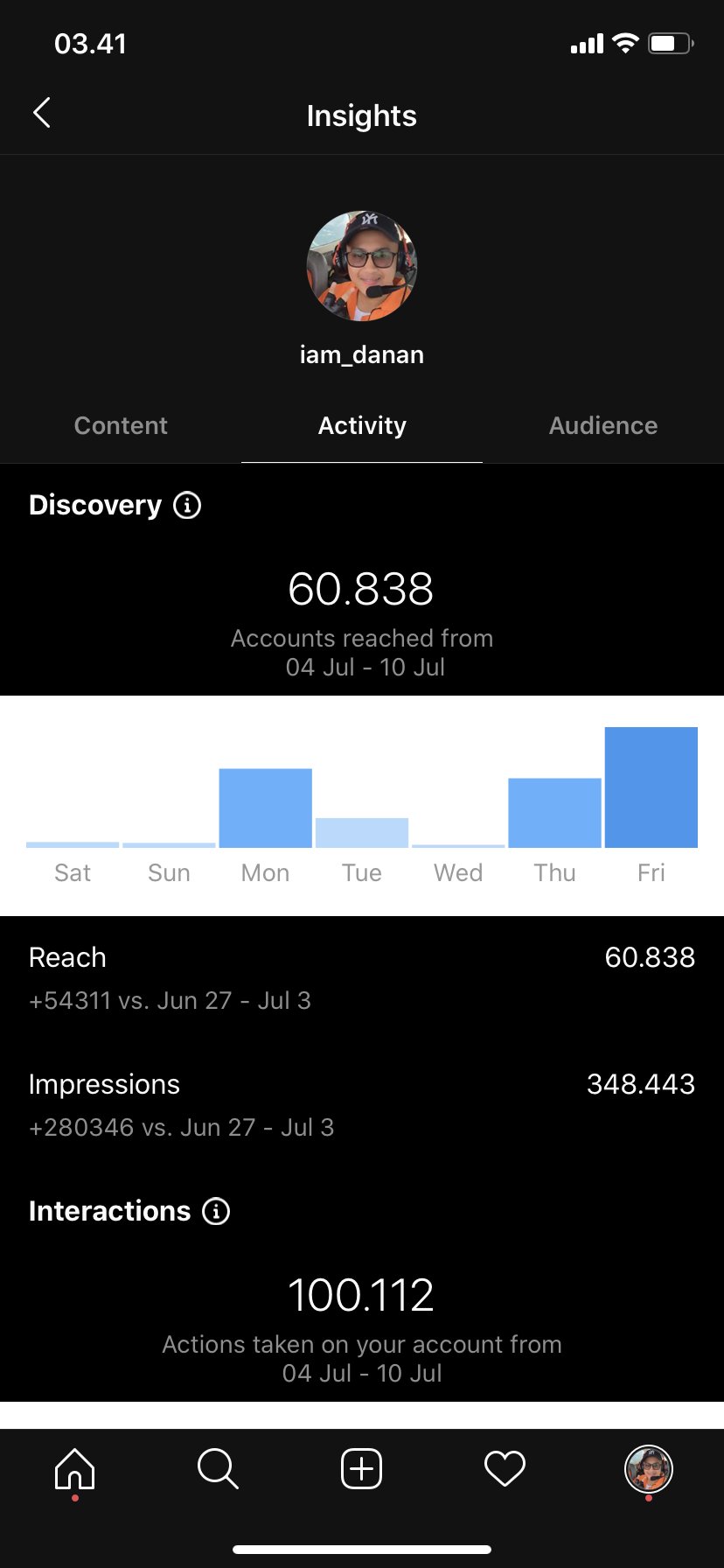The width and height of the screenshot is (724, 1568).
Task: Open the activity heart tab
Action: [x=505, y=1468]
